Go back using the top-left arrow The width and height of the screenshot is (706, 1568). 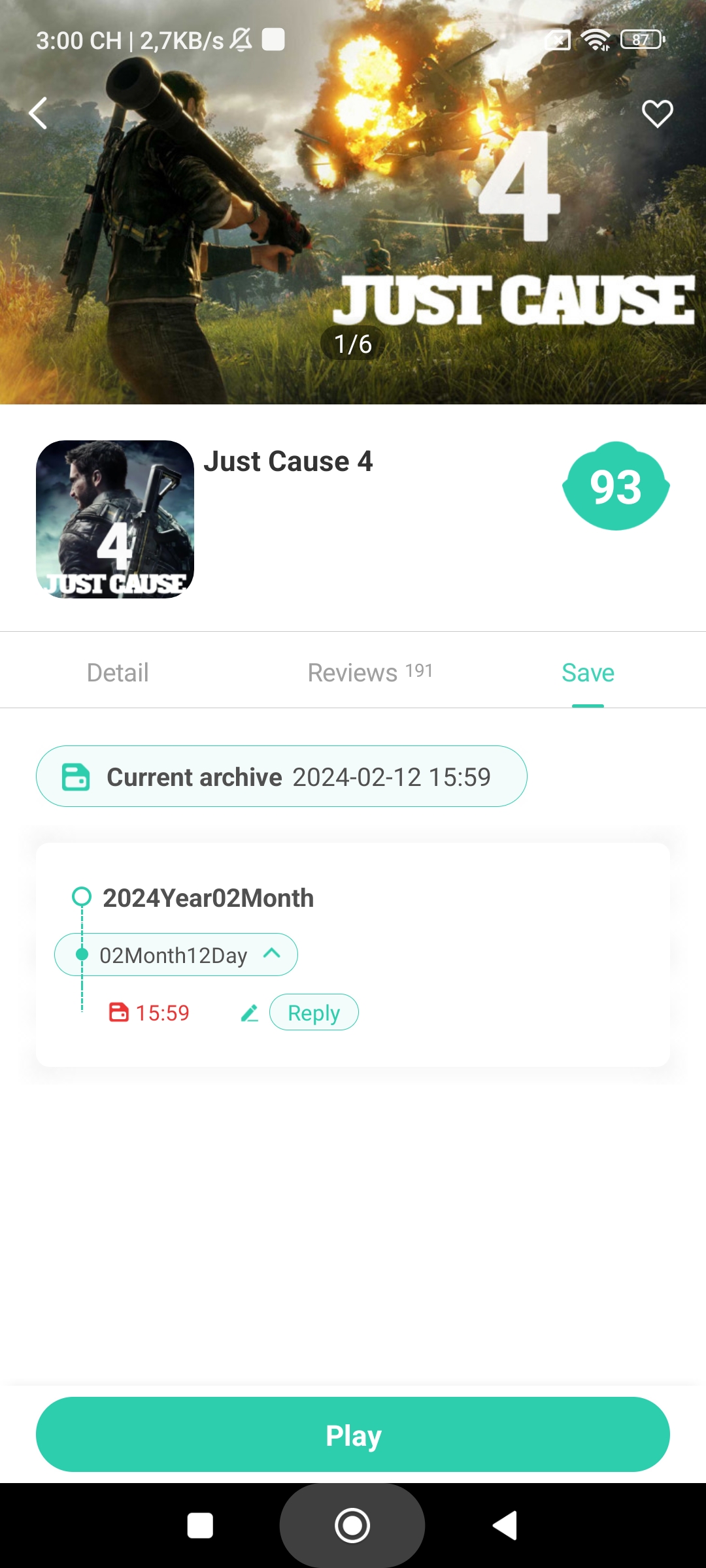click(x=39, y=113)
